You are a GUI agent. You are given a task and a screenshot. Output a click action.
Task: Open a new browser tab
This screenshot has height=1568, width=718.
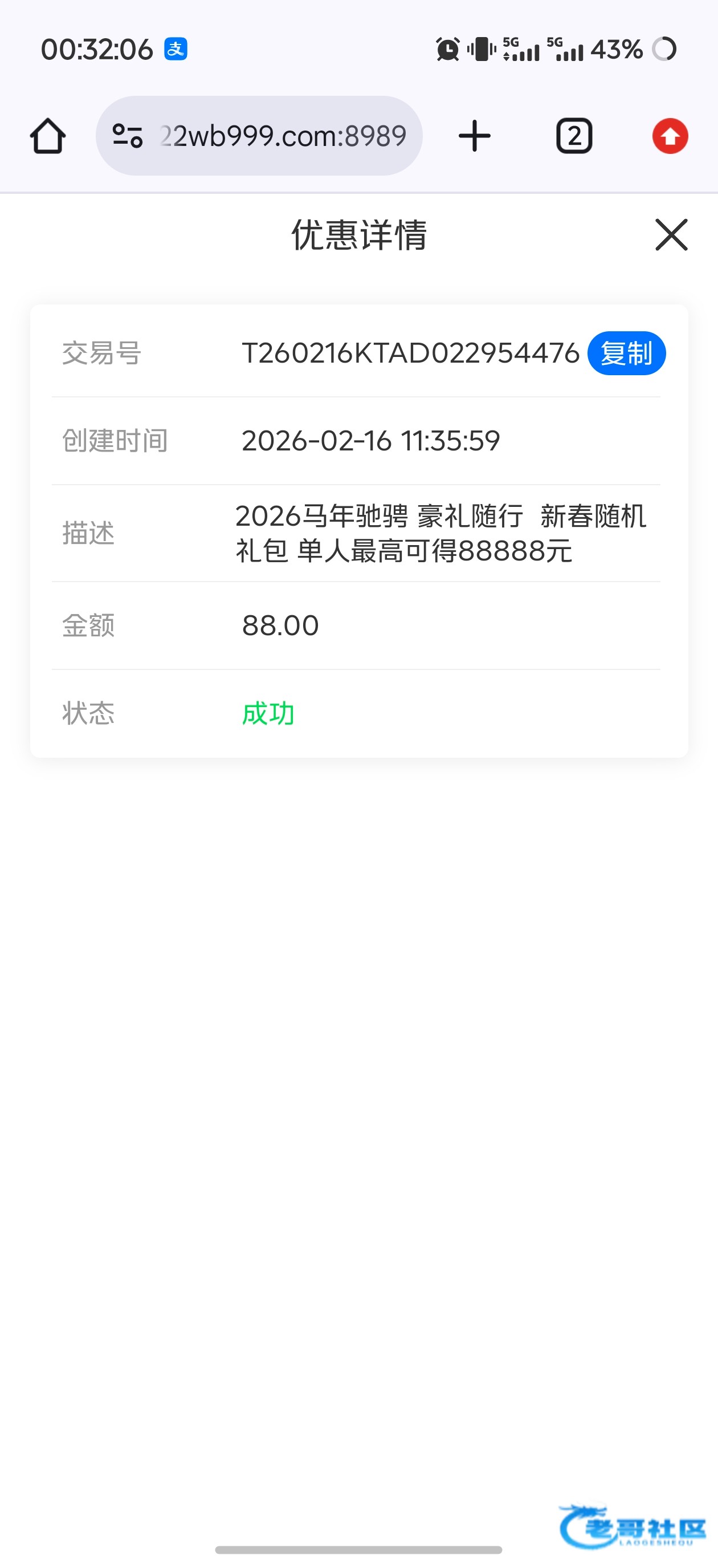point(474,136)
